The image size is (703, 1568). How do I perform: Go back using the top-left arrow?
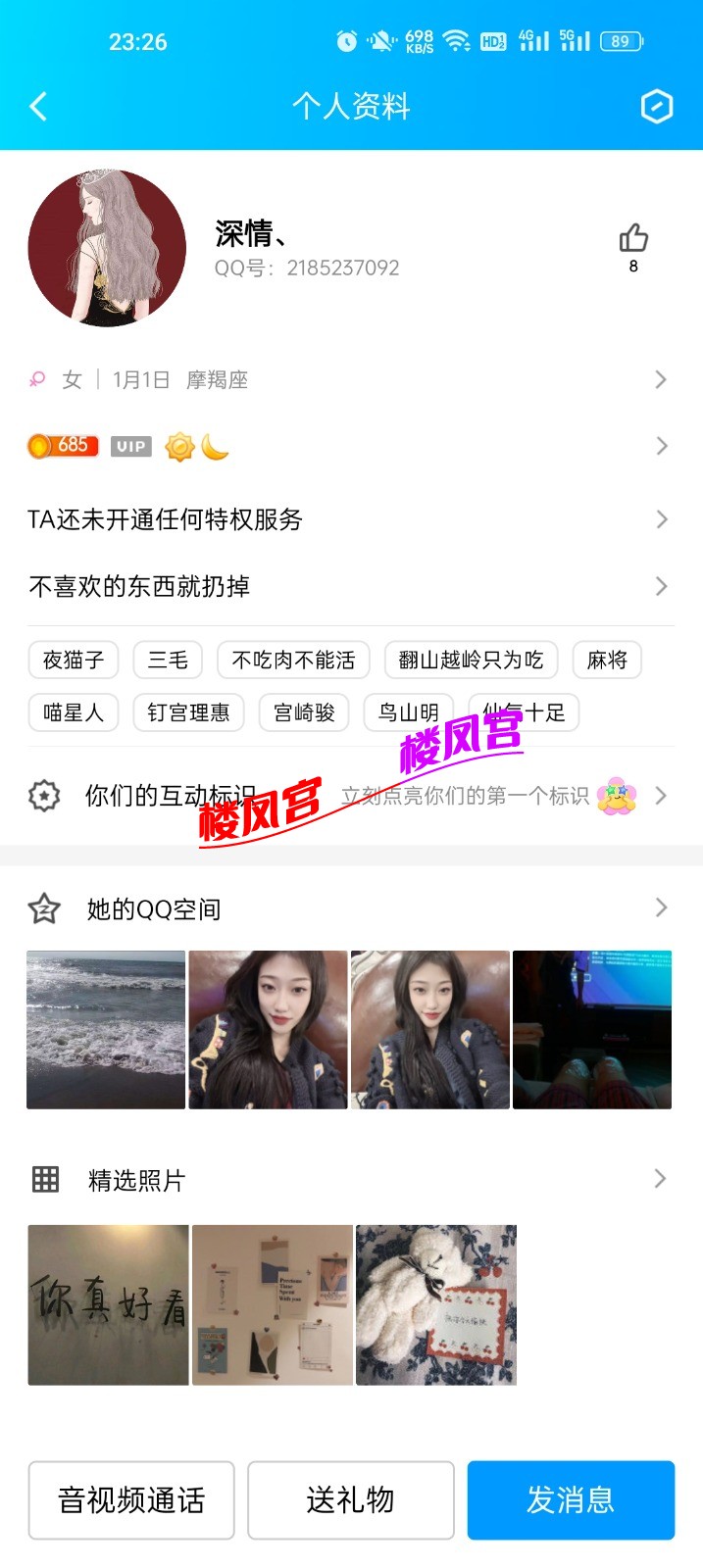(39, 106)
